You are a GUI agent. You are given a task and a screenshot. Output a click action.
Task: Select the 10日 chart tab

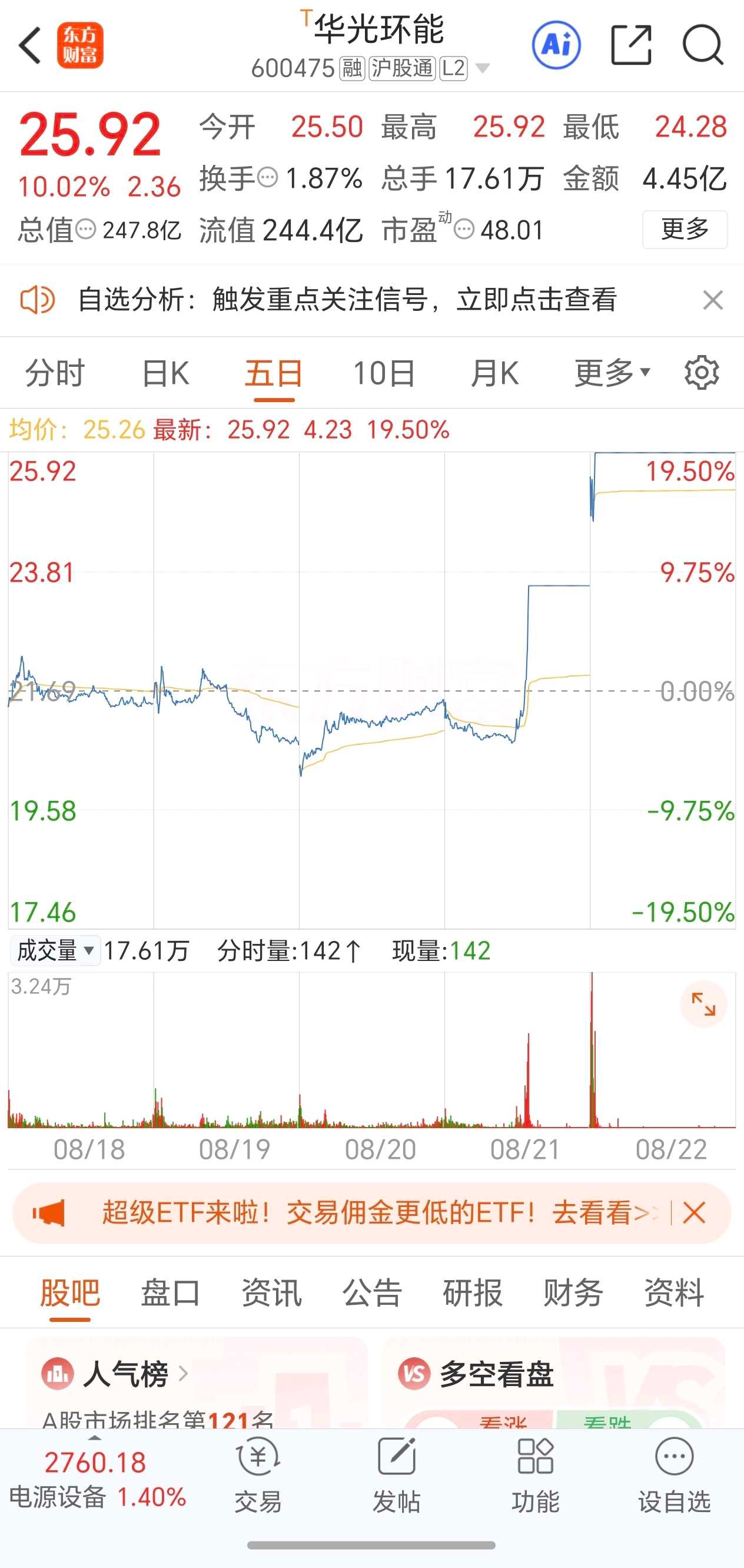point(384,373)
